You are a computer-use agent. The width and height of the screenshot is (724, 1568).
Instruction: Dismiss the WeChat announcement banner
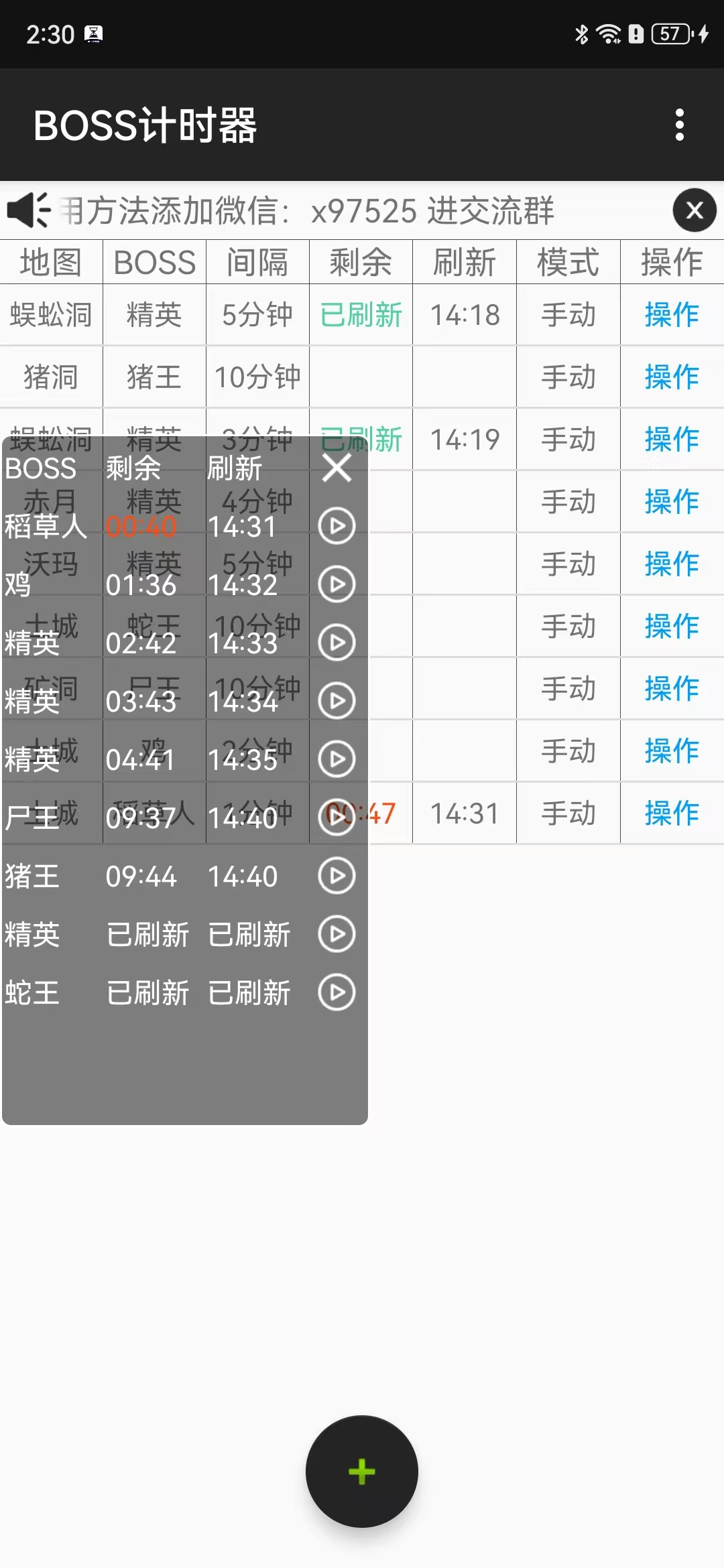tap(695, 210)
